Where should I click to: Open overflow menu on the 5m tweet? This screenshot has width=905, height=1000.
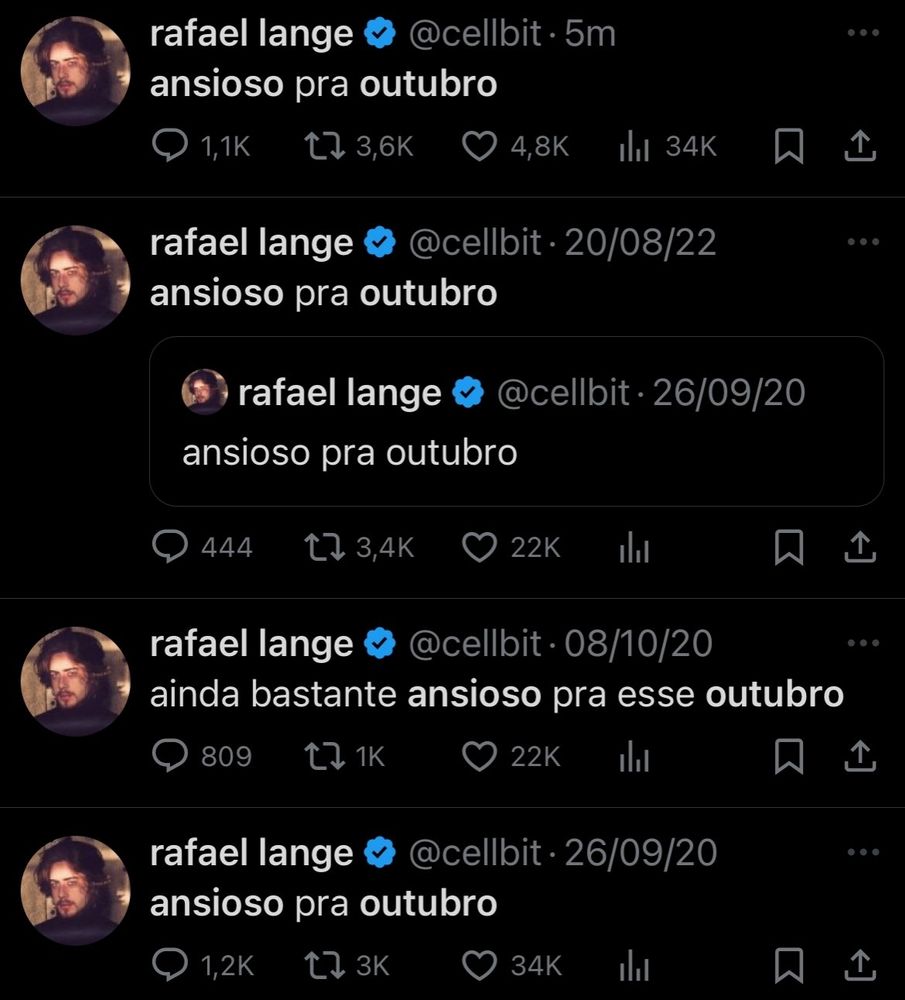point(861,33)
